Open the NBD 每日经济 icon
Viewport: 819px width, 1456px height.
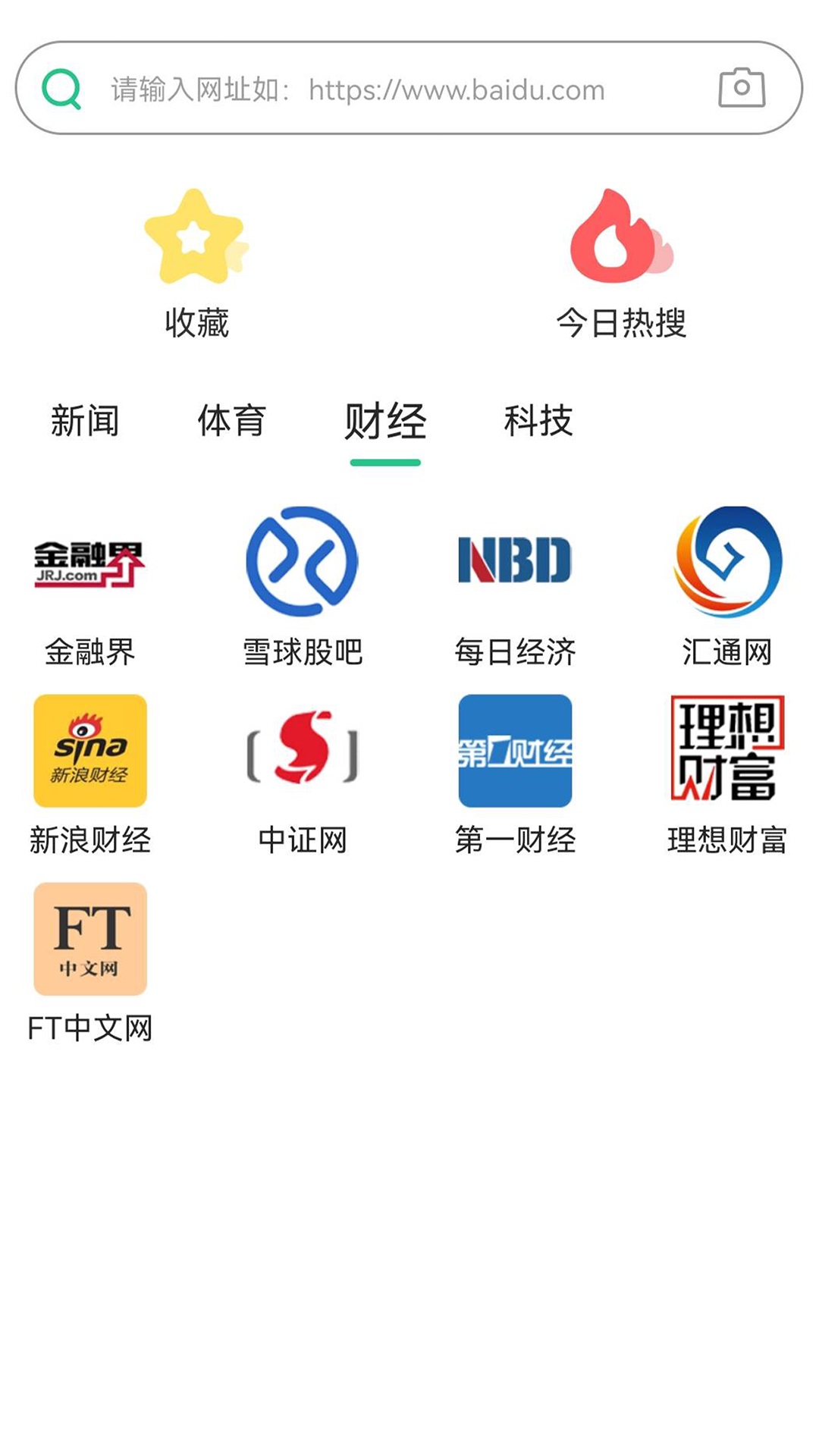[x=514, y=561]
